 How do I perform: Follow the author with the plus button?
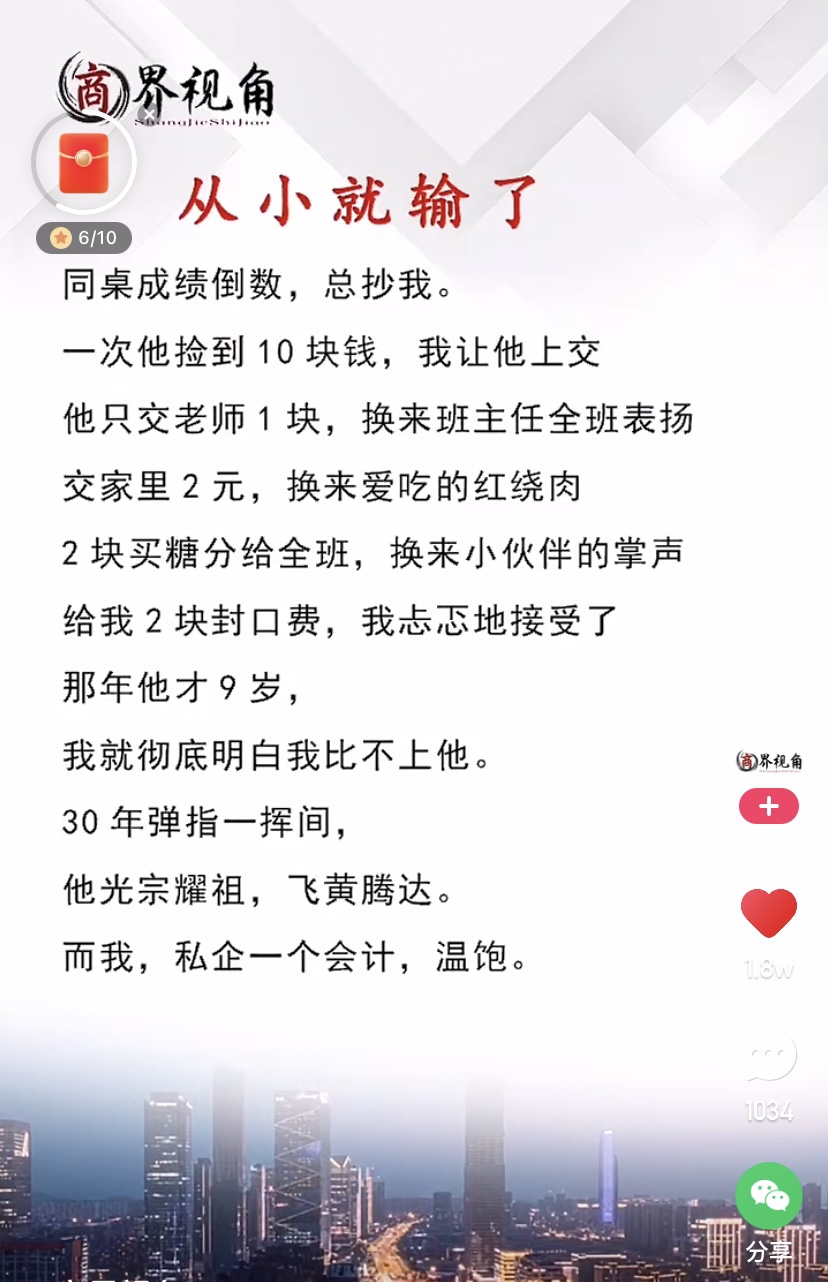tap(768, 806)
